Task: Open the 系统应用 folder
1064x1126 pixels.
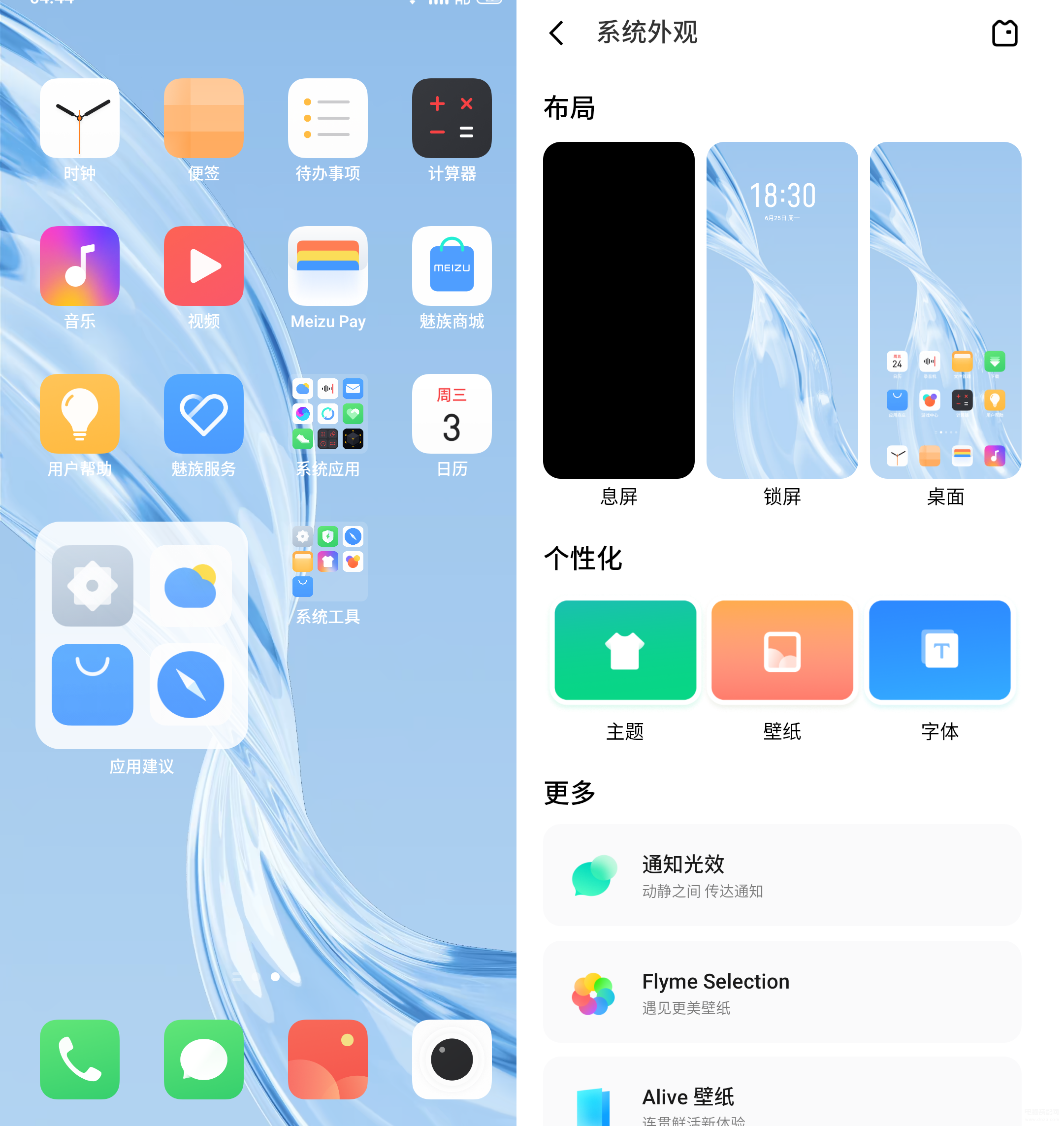Action: point(327,414)
